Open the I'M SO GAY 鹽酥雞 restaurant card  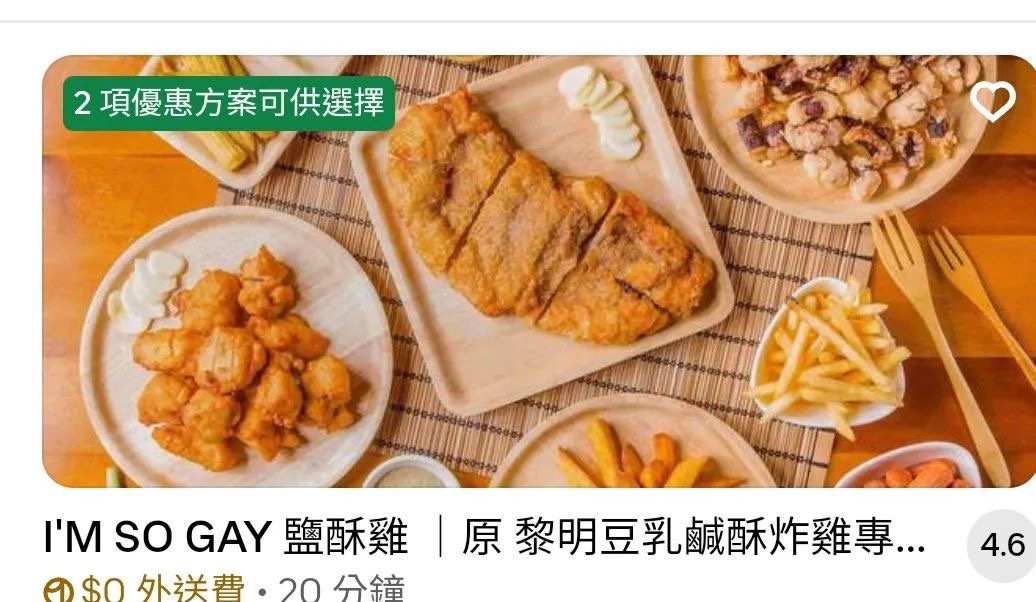coord(484,538)
